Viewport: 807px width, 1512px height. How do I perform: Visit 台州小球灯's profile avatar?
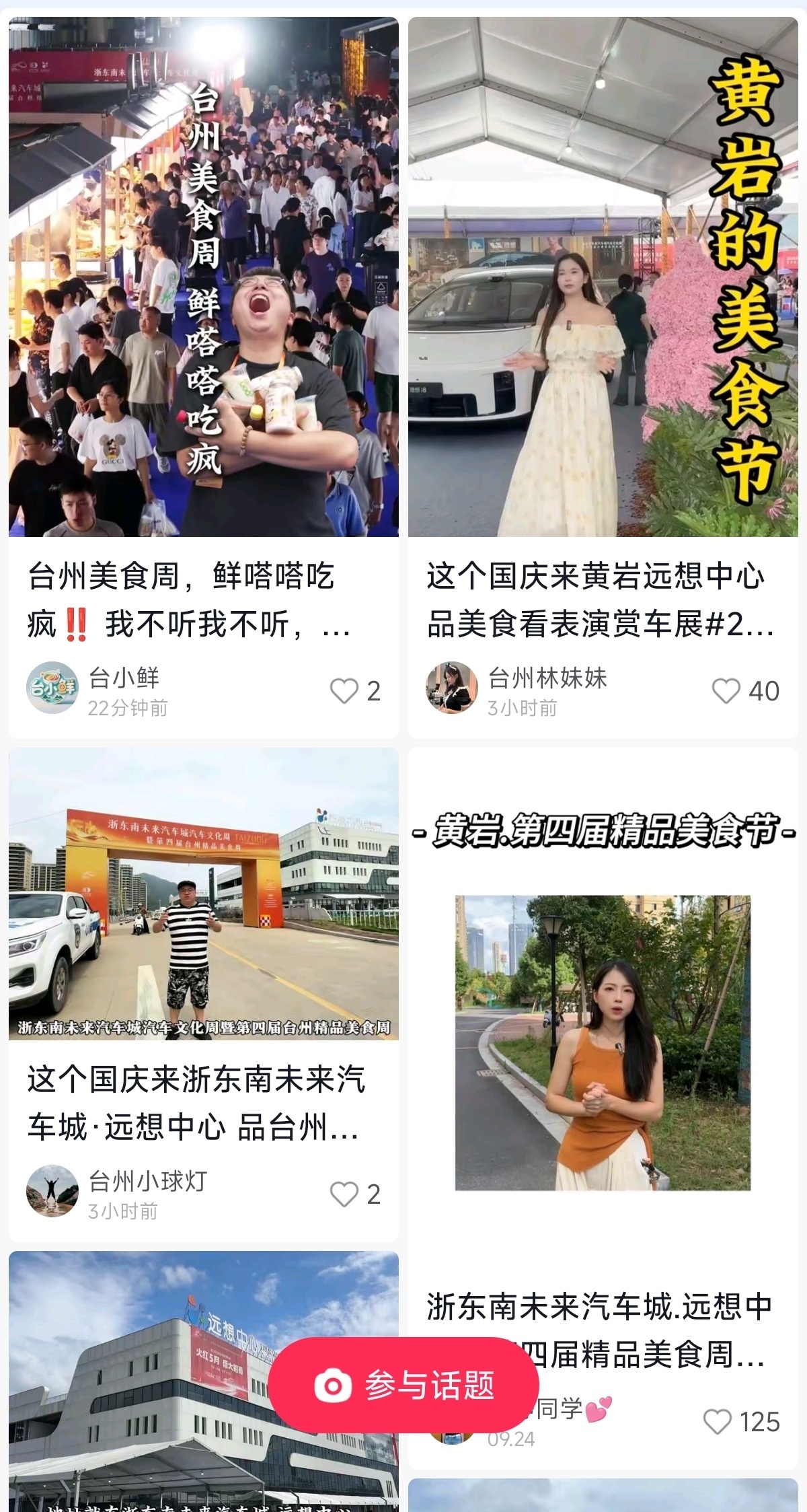pos(52,1191)
